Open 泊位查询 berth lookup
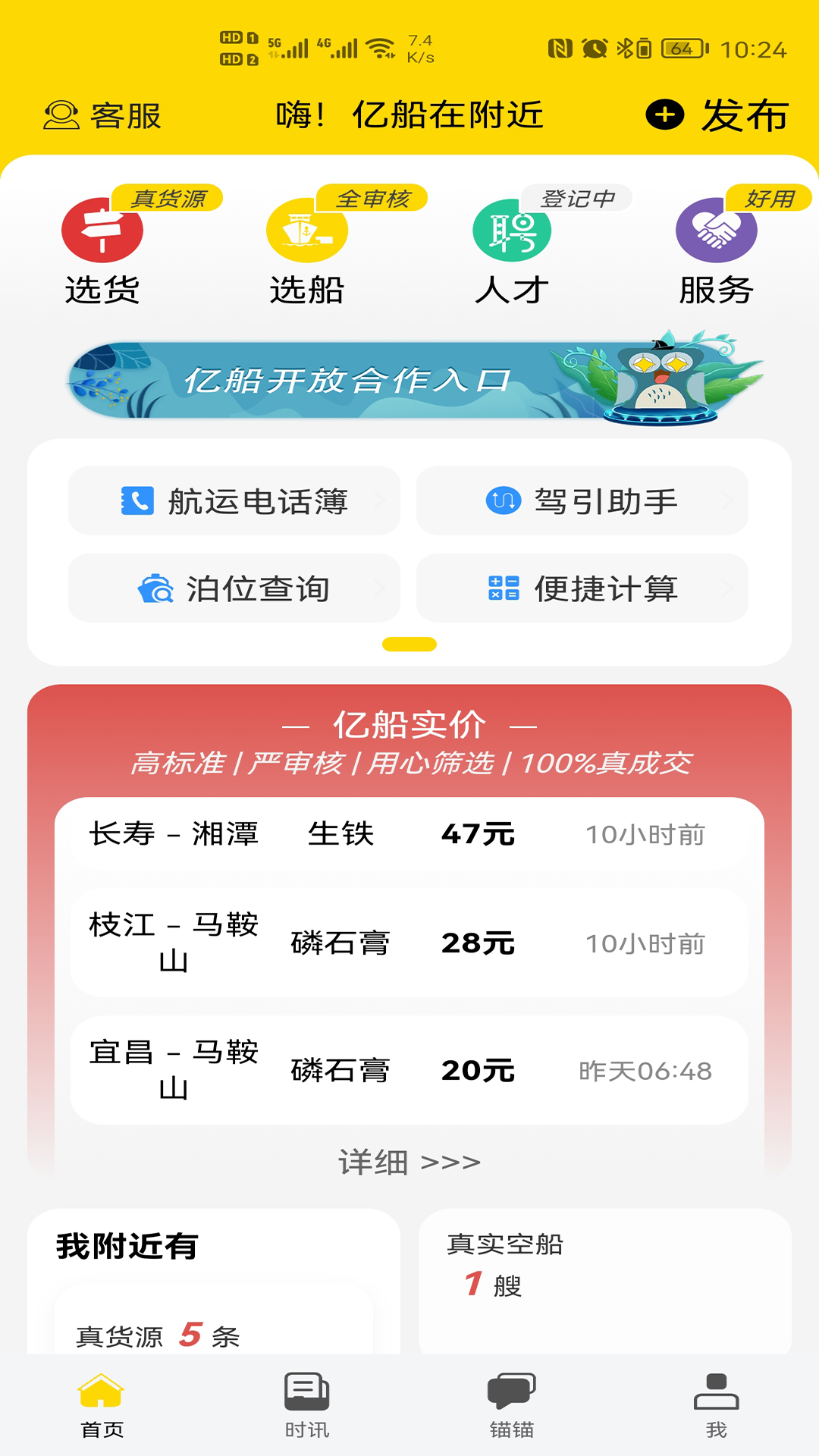819x1456 pixels. tap(234, 588)
